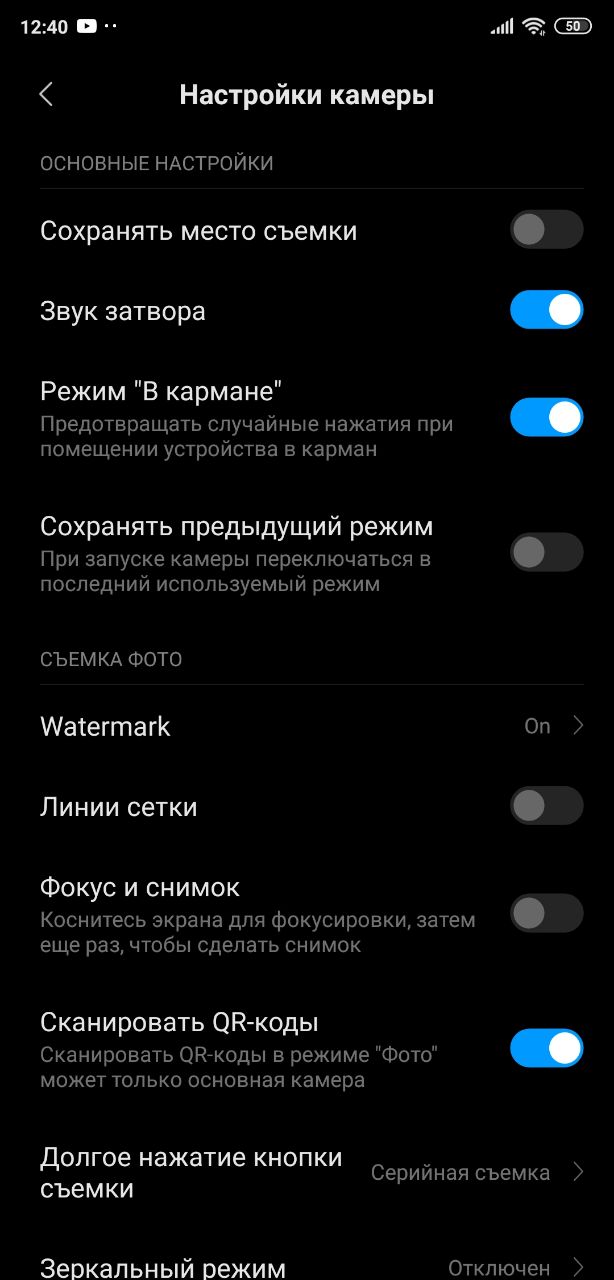614x1280 pixels.
Task: Enable the Сохранять место съемки switch
Action: pos(546,230)
